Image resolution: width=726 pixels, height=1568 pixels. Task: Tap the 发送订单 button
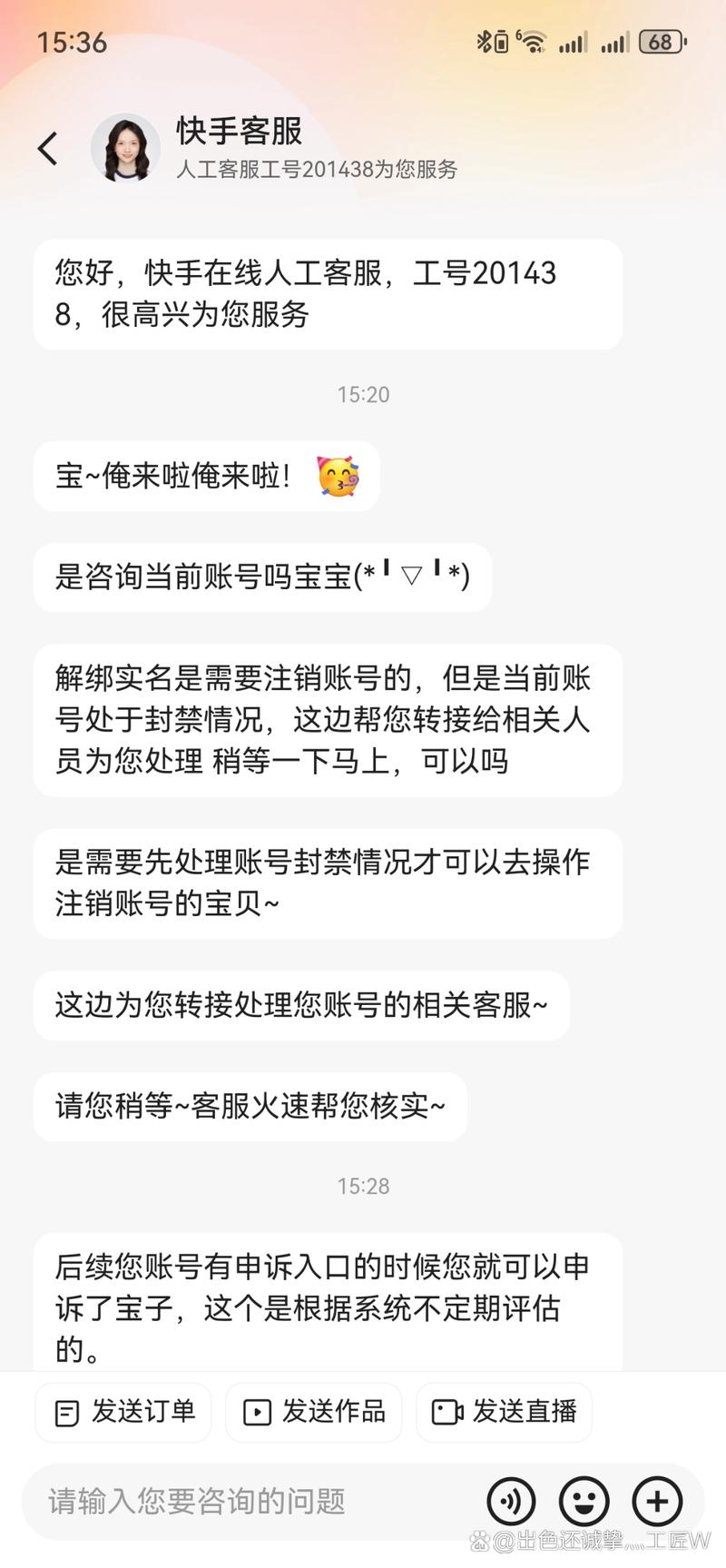pos(124,1412)
